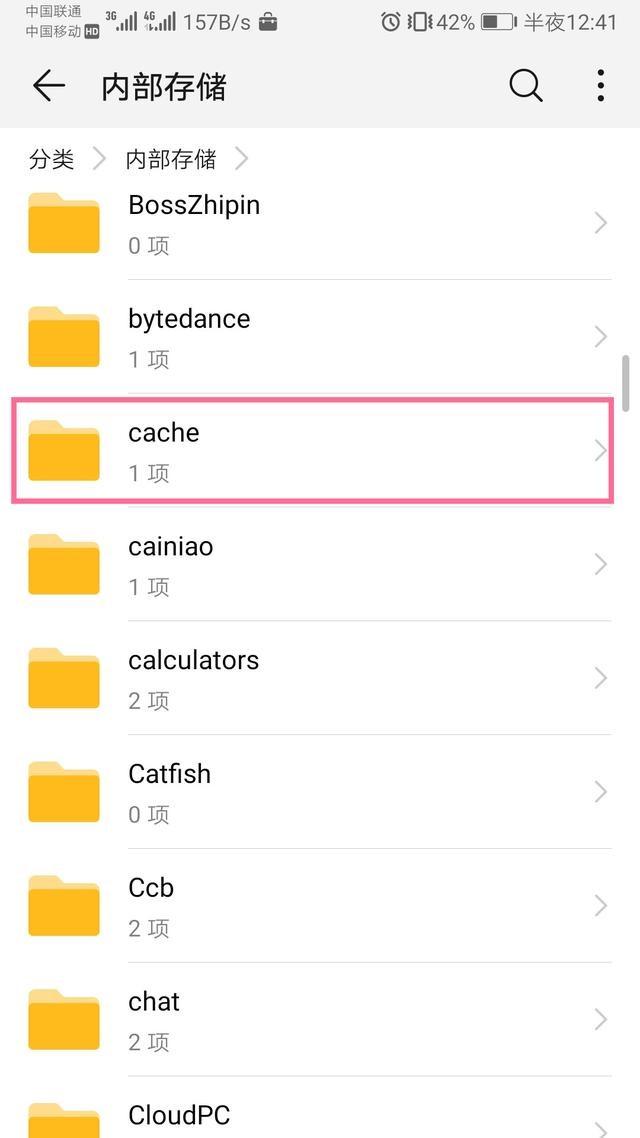Select 内部存储 in the breadcrumb path

pyautogui.click(x=171, y=159)
